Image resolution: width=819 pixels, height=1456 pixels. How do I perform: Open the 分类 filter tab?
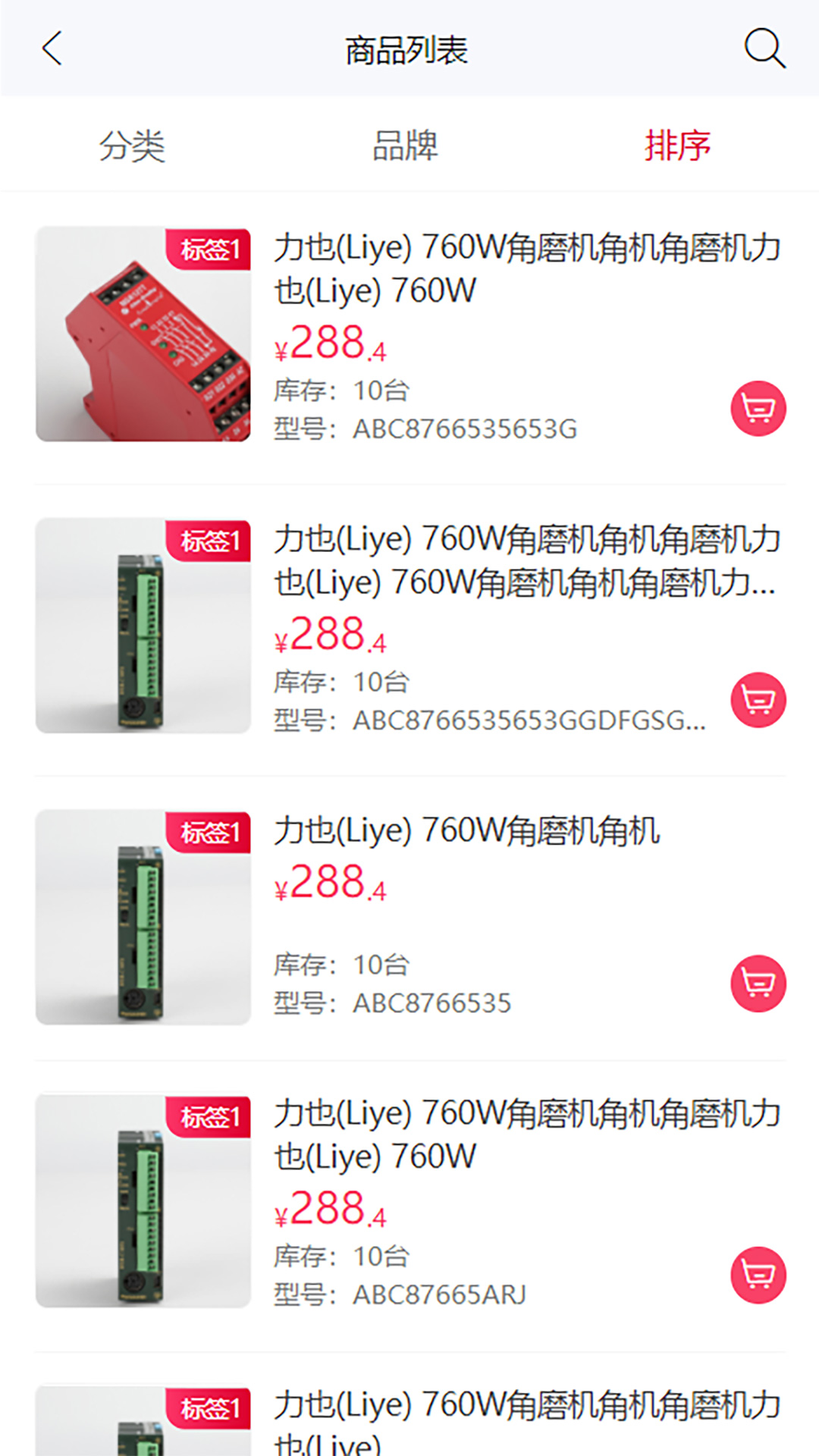pos(132,145)
